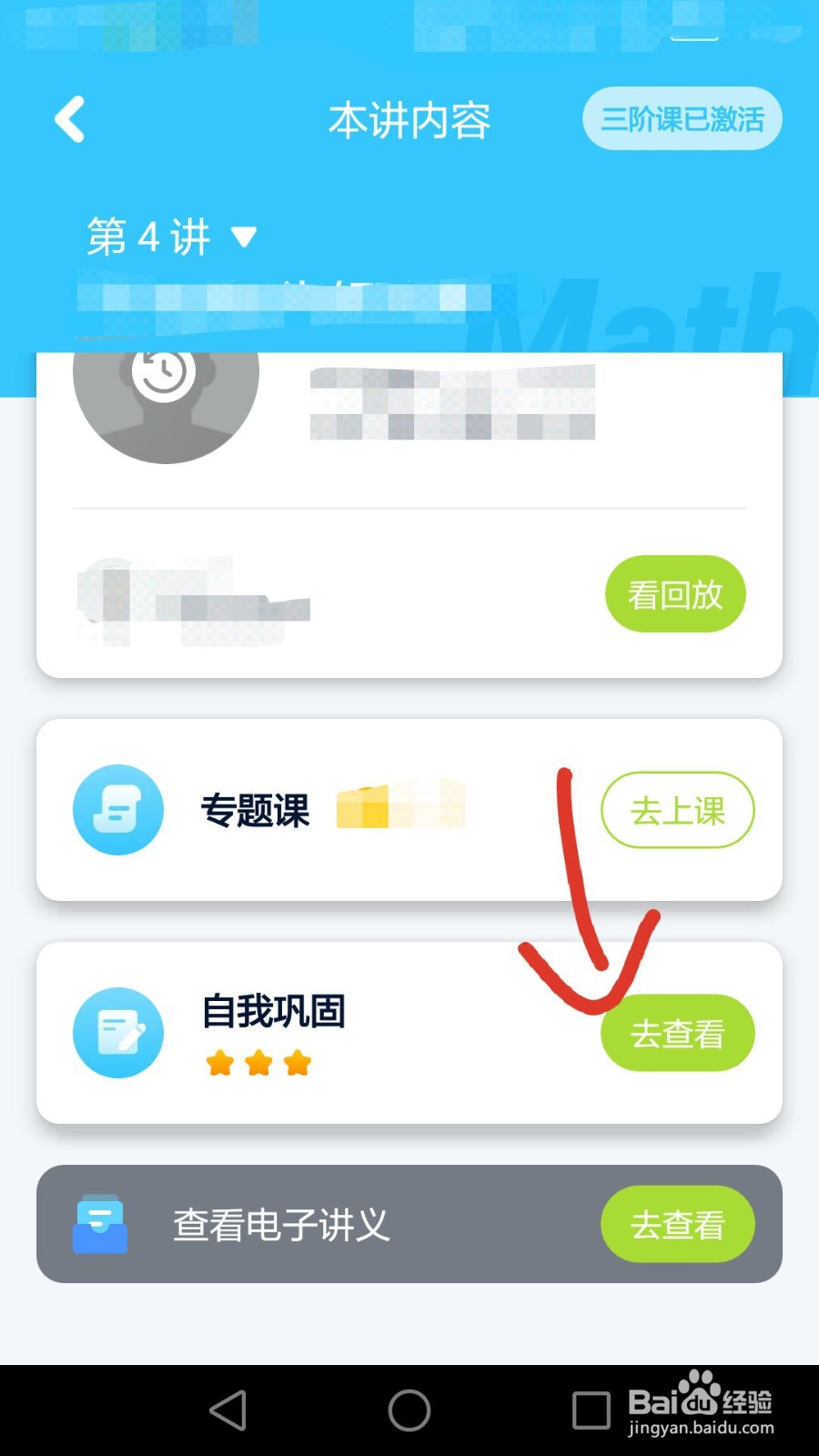Screen dimensions: 819x1456
Task: Select the 本讲内容 title header
Action: [410, 119]
